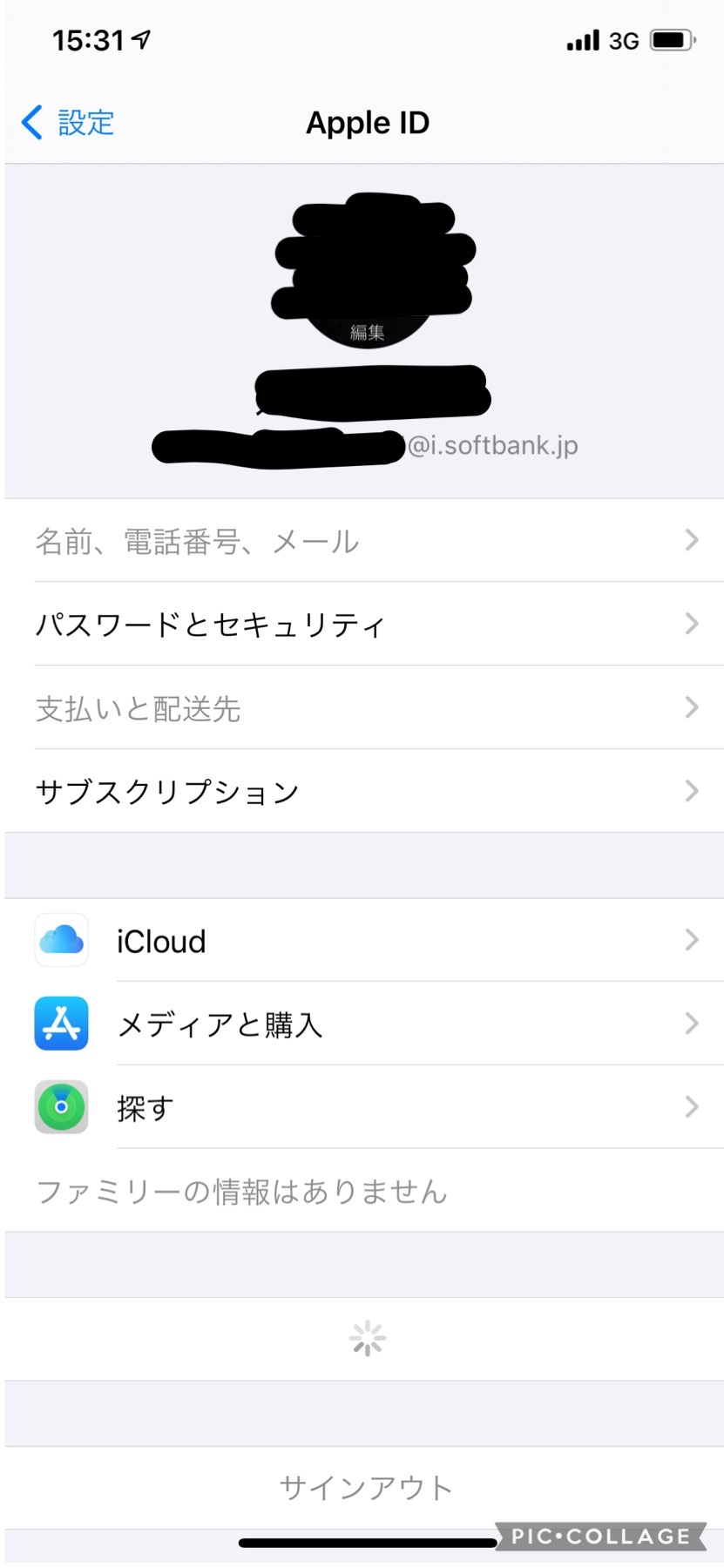Go back to 設定
The width and height of the screenshot is (724, 1568).
68,123
